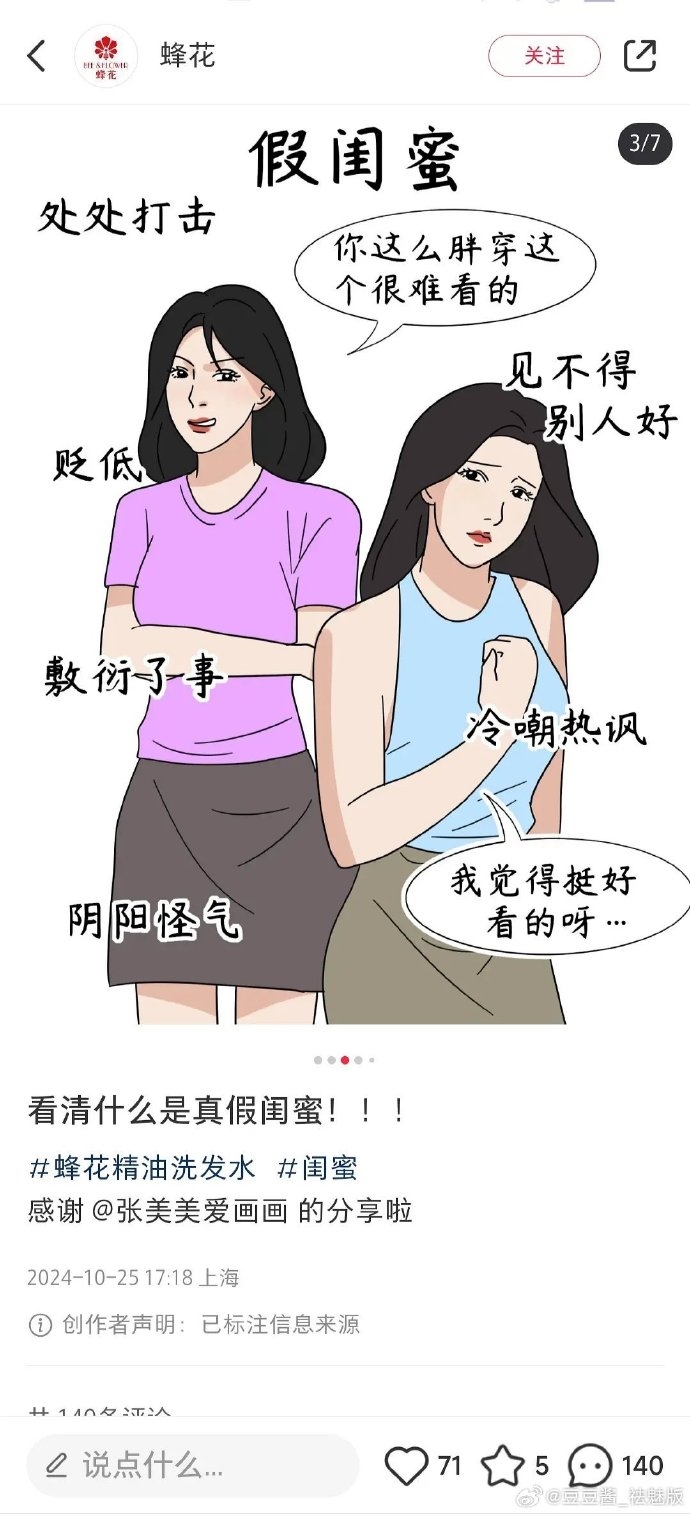This screenshot has height=1514, width=690.
Task: Open the 140 comments
Action: coord(591,1466)
